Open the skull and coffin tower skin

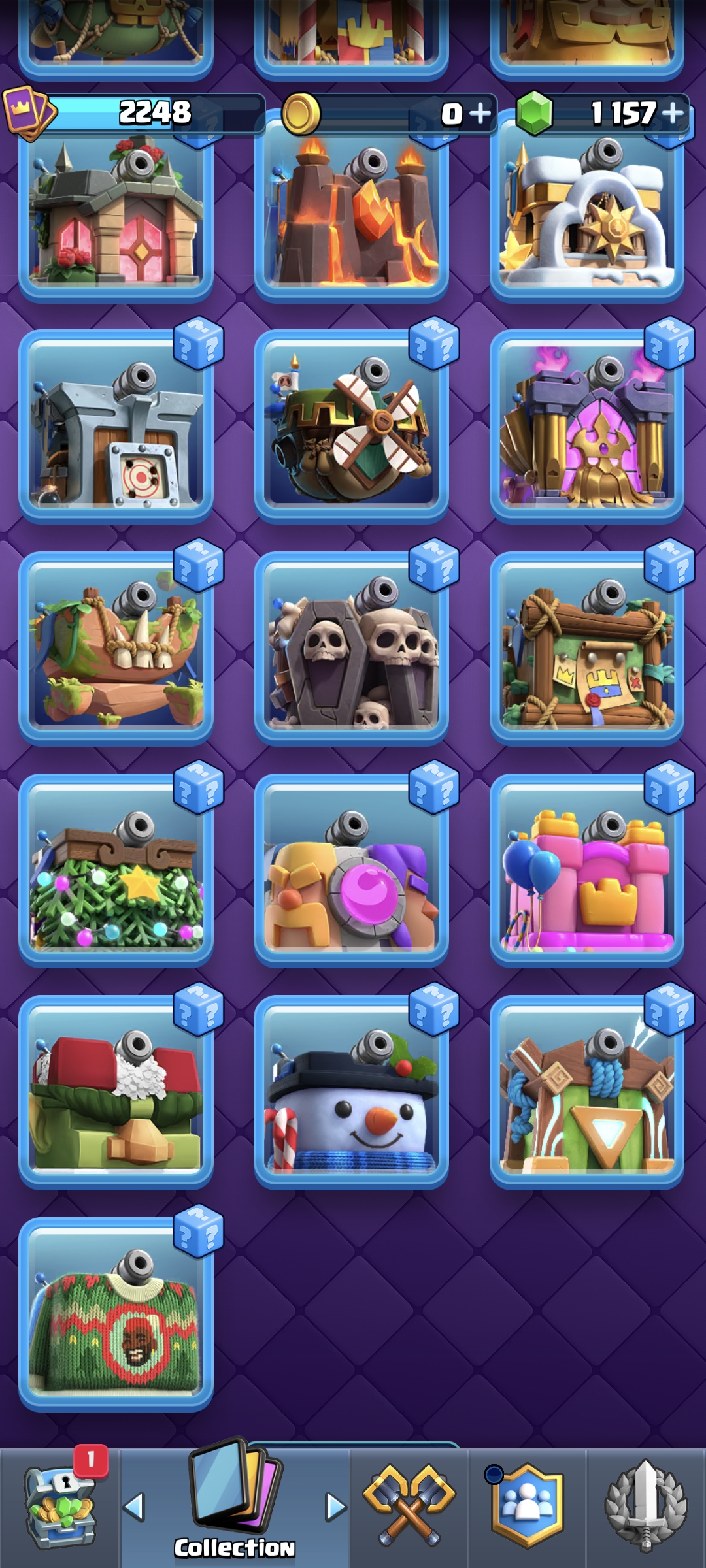351,647
